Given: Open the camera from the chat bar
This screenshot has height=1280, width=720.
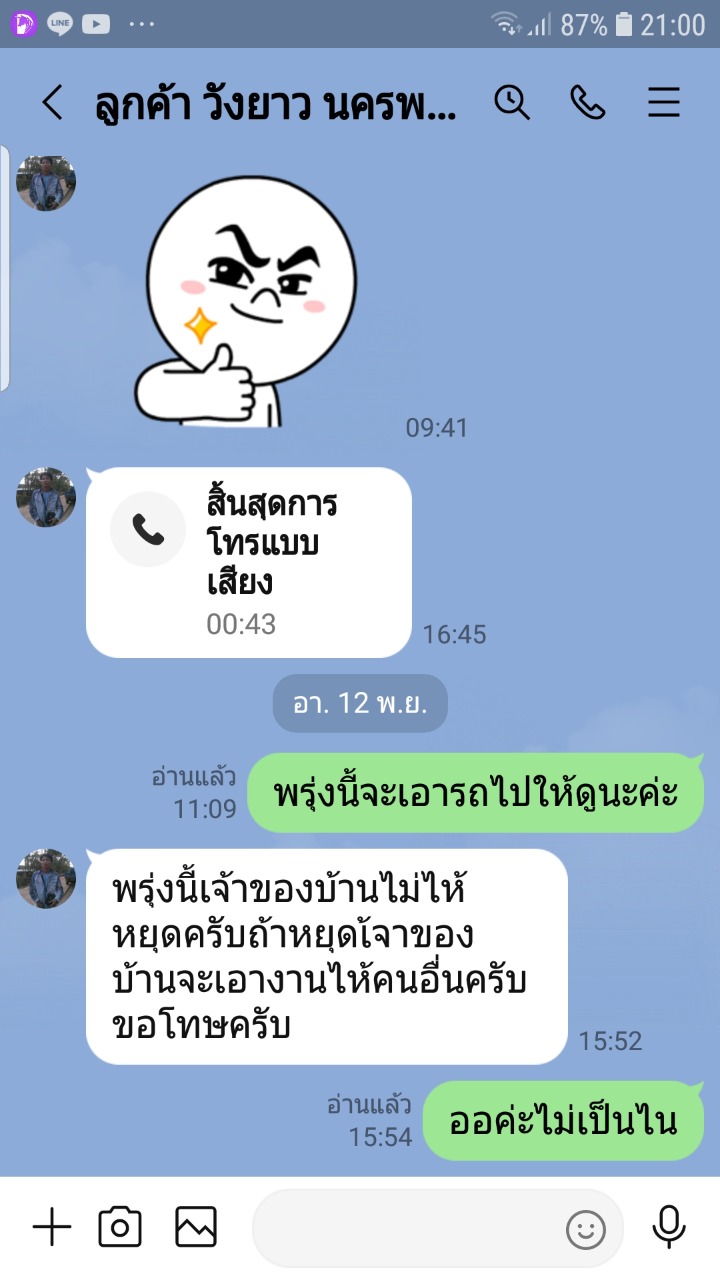Looking at the screenshot, I should pos(119,1227).
